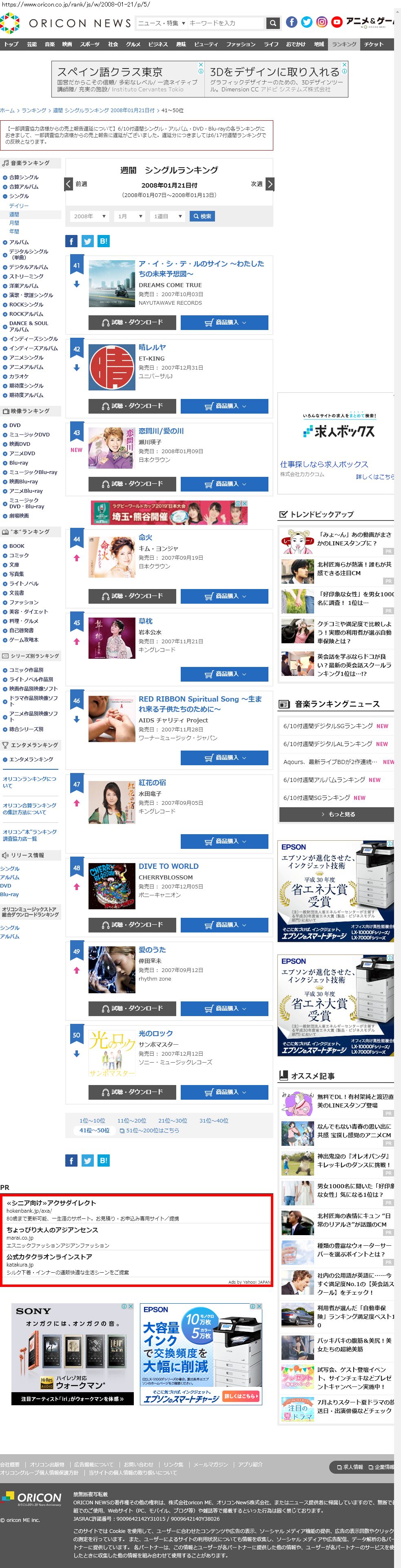Expand the 1月 month dropdown
Screen dimensions: 401x1568
point(130,216)
